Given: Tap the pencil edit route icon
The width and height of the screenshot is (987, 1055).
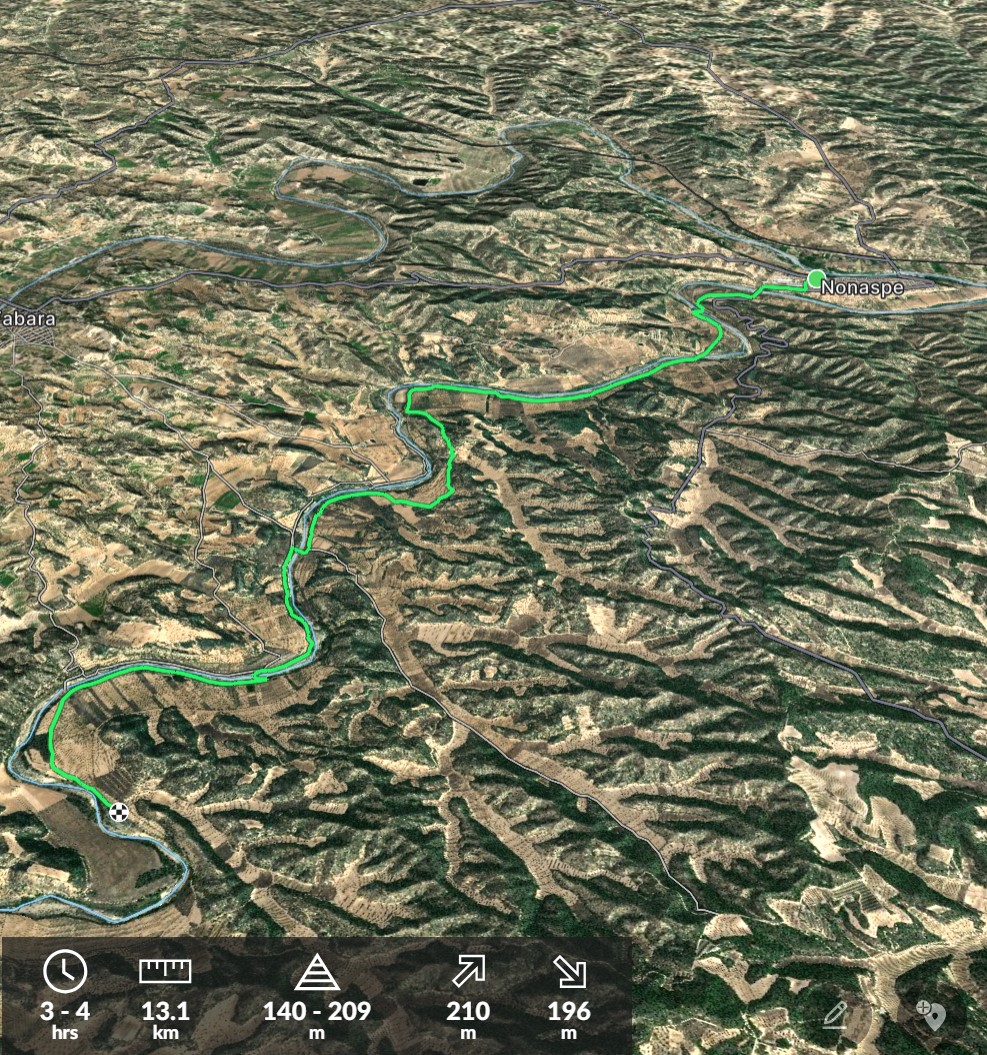Looking at the screenshot, I should point(835,1015).
